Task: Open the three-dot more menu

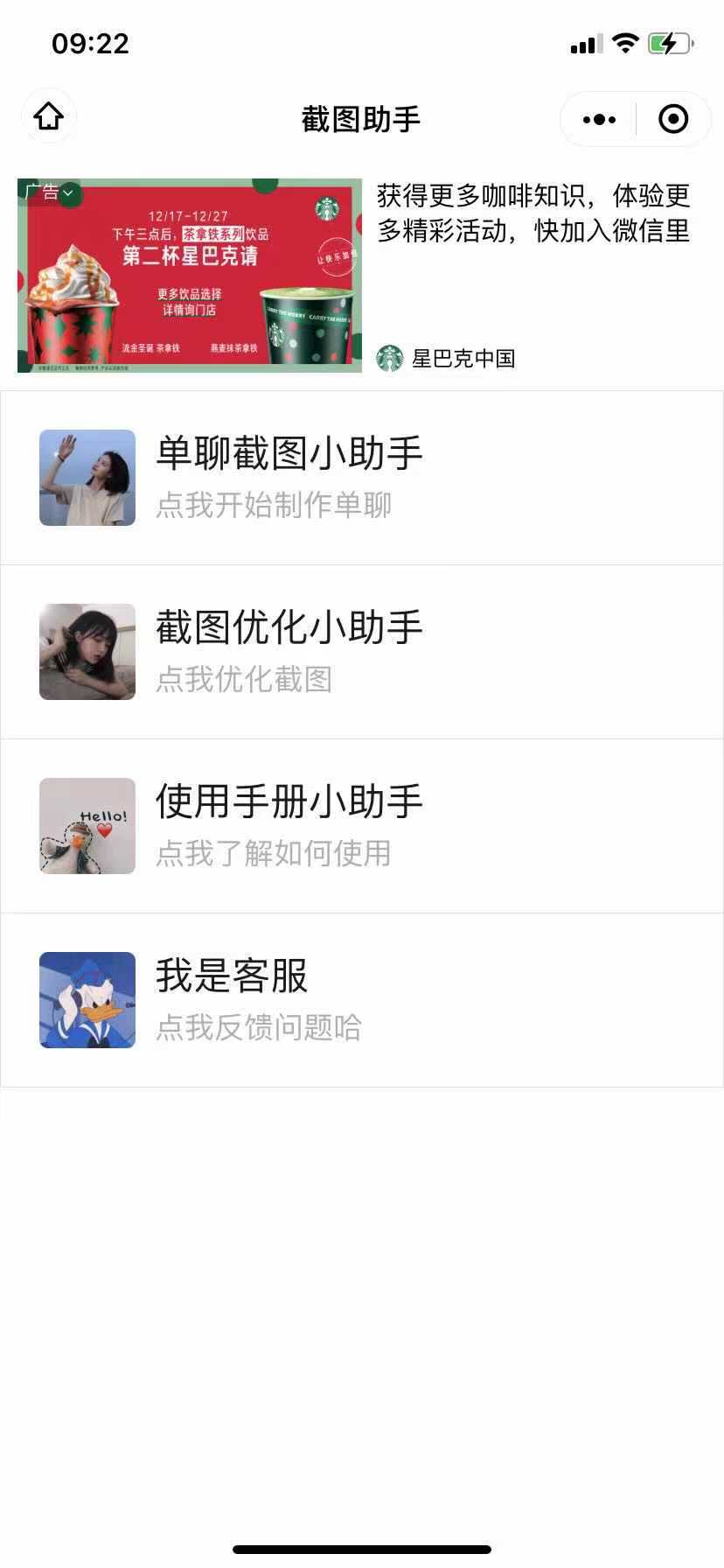Action: tap(599, 119)
